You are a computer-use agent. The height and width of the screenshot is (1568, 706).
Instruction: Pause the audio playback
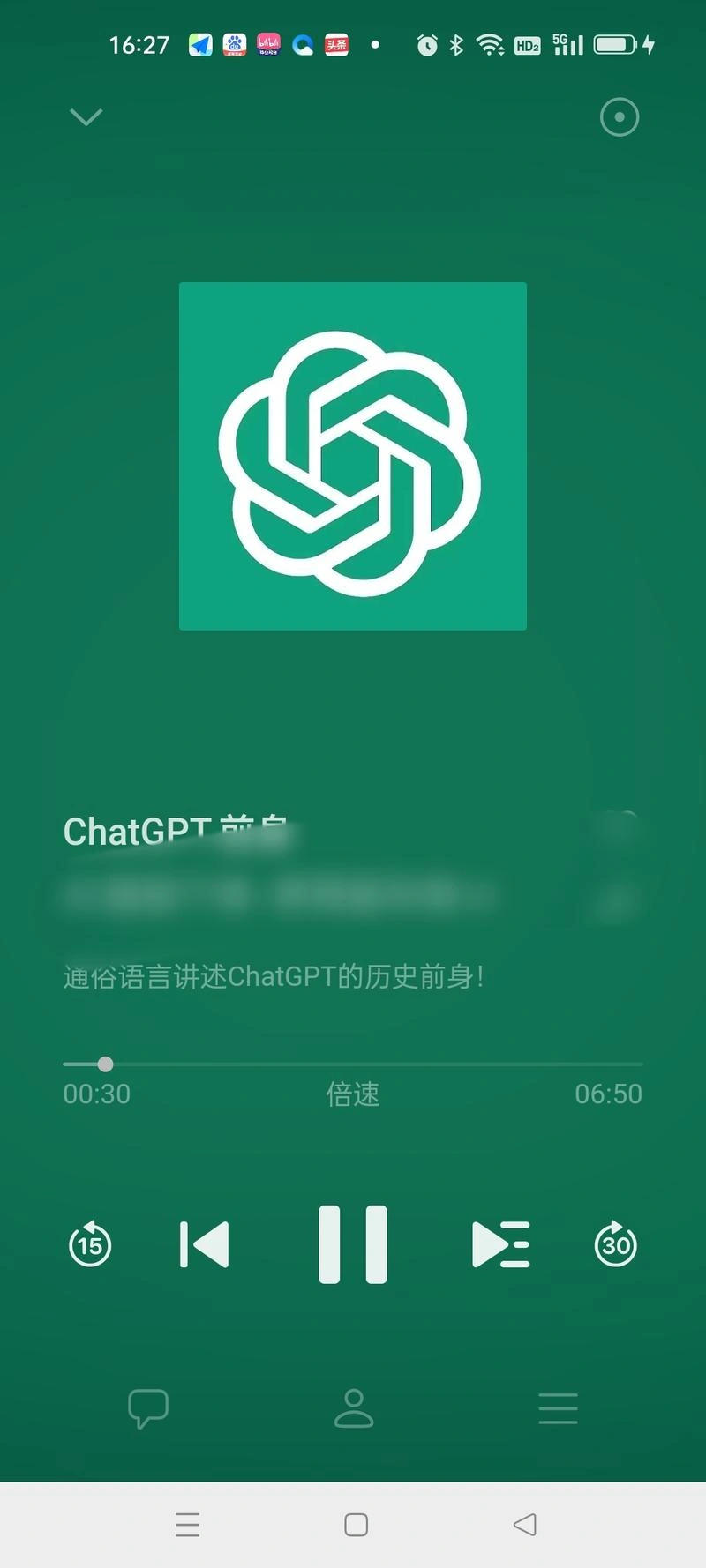pyautogui.click(x=353, y=1243)
